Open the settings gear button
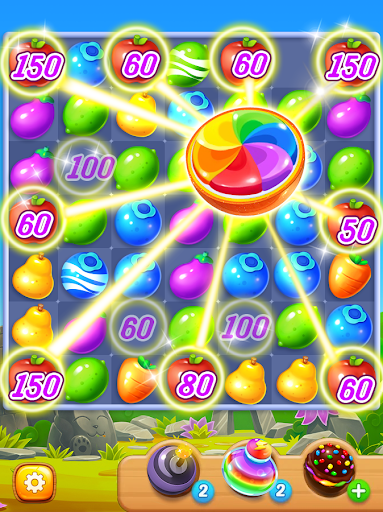Screen dimensions: 383x512 34,482
